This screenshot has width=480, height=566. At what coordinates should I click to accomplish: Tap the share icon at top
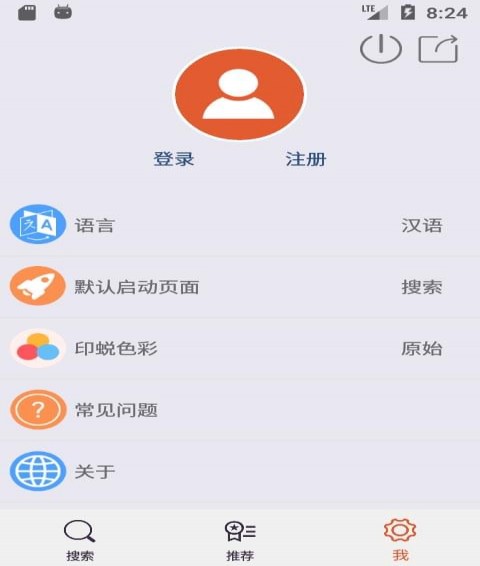[x=438, y=49]
